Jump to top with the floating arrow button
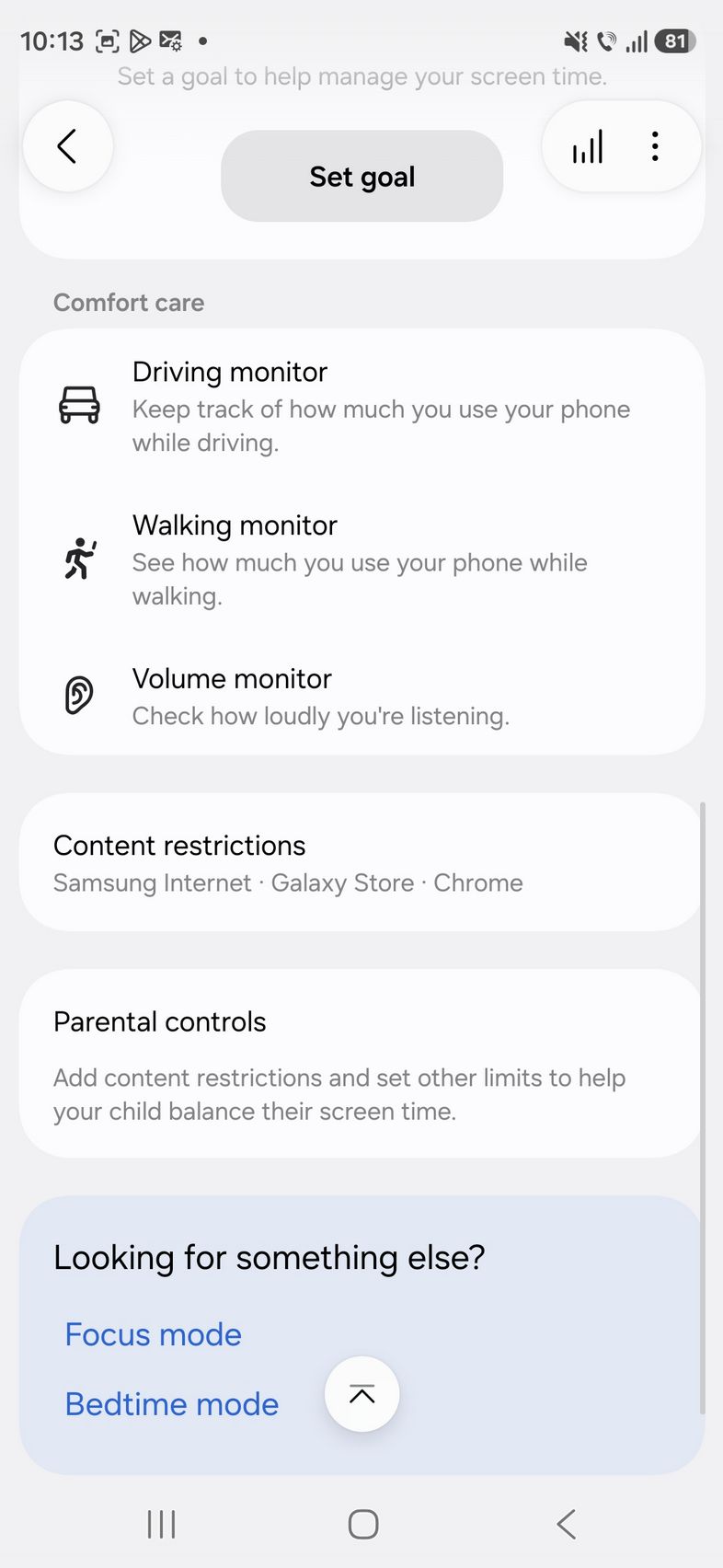This screenshot has width=723, height=1568. point(362,1394)
